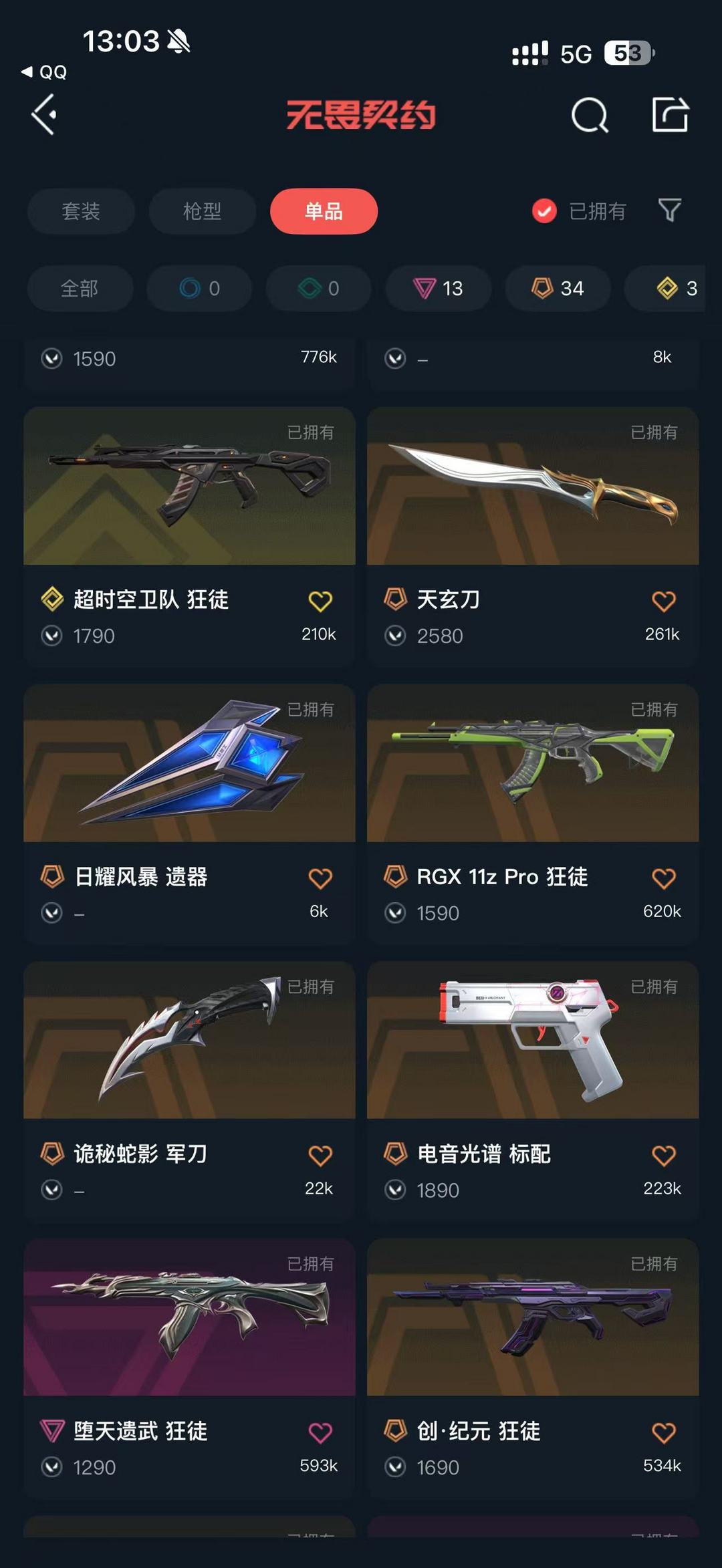Return to QQ via status bar link
This screenshot has width=722, height=1568.
click(44, 72)
